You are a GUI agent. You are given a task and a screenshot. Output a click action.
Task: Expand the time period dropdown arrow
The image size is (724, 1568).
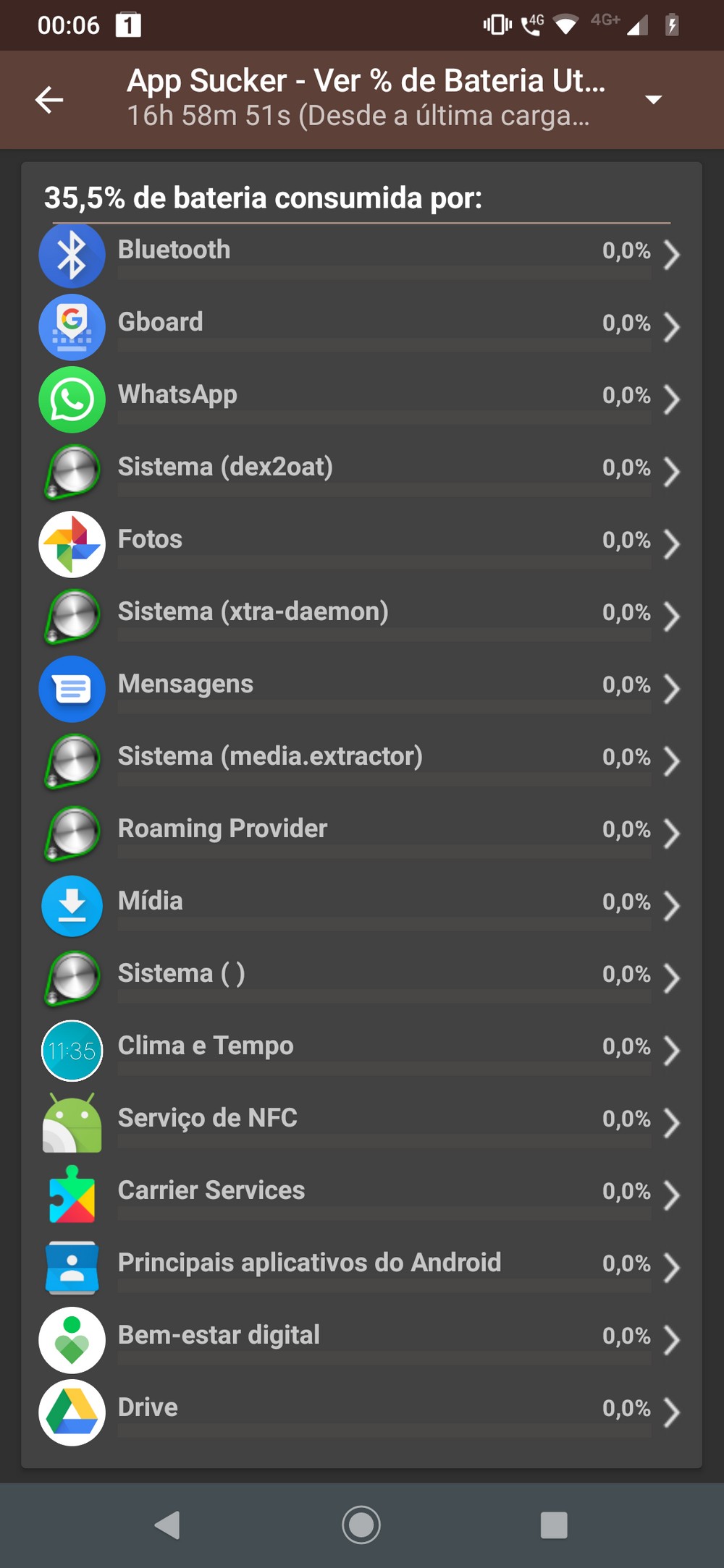point(653,100)
